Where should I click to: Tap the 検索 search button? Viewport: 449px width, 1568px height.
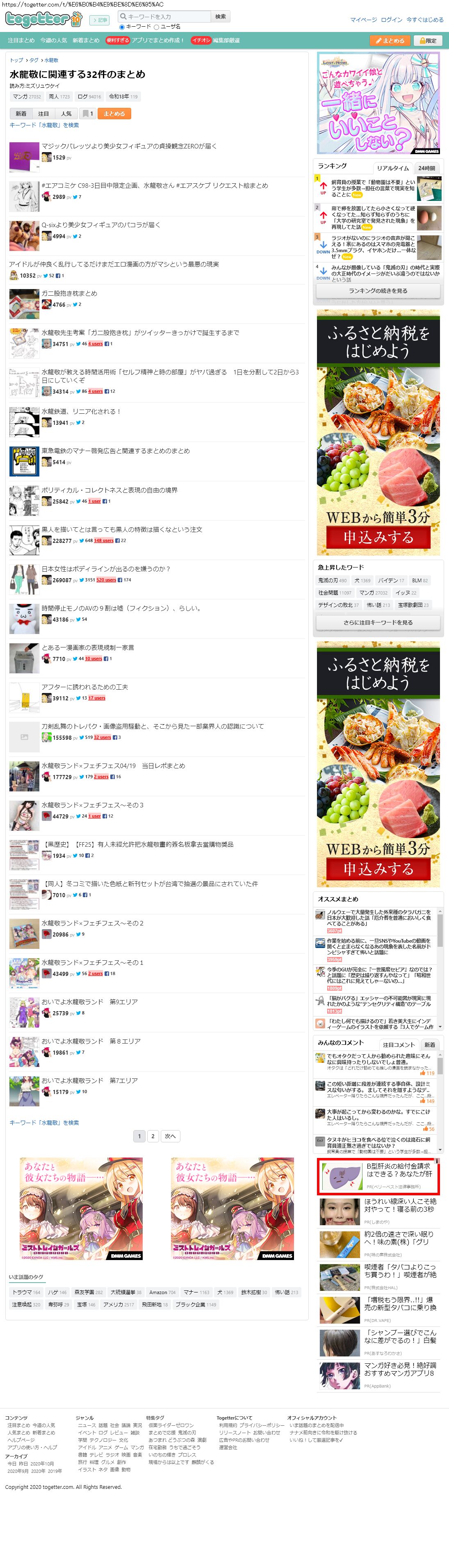pos(220,16)
